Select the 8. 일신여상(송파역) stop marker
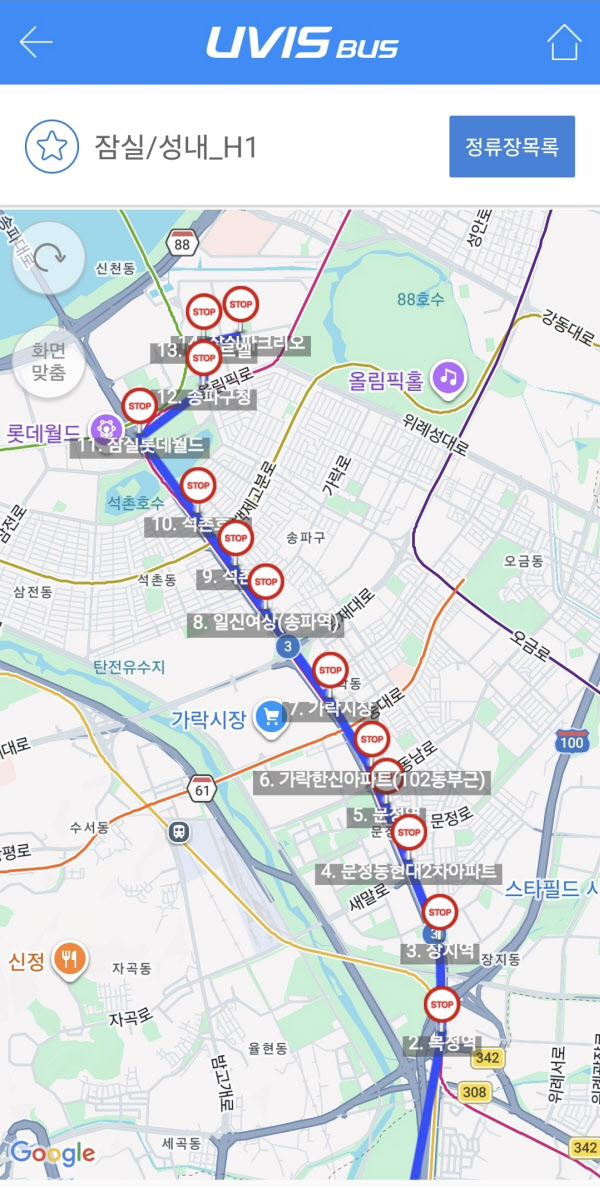Image resolution: width=600 pixels, height=1187 pixels. pos(266,580)
